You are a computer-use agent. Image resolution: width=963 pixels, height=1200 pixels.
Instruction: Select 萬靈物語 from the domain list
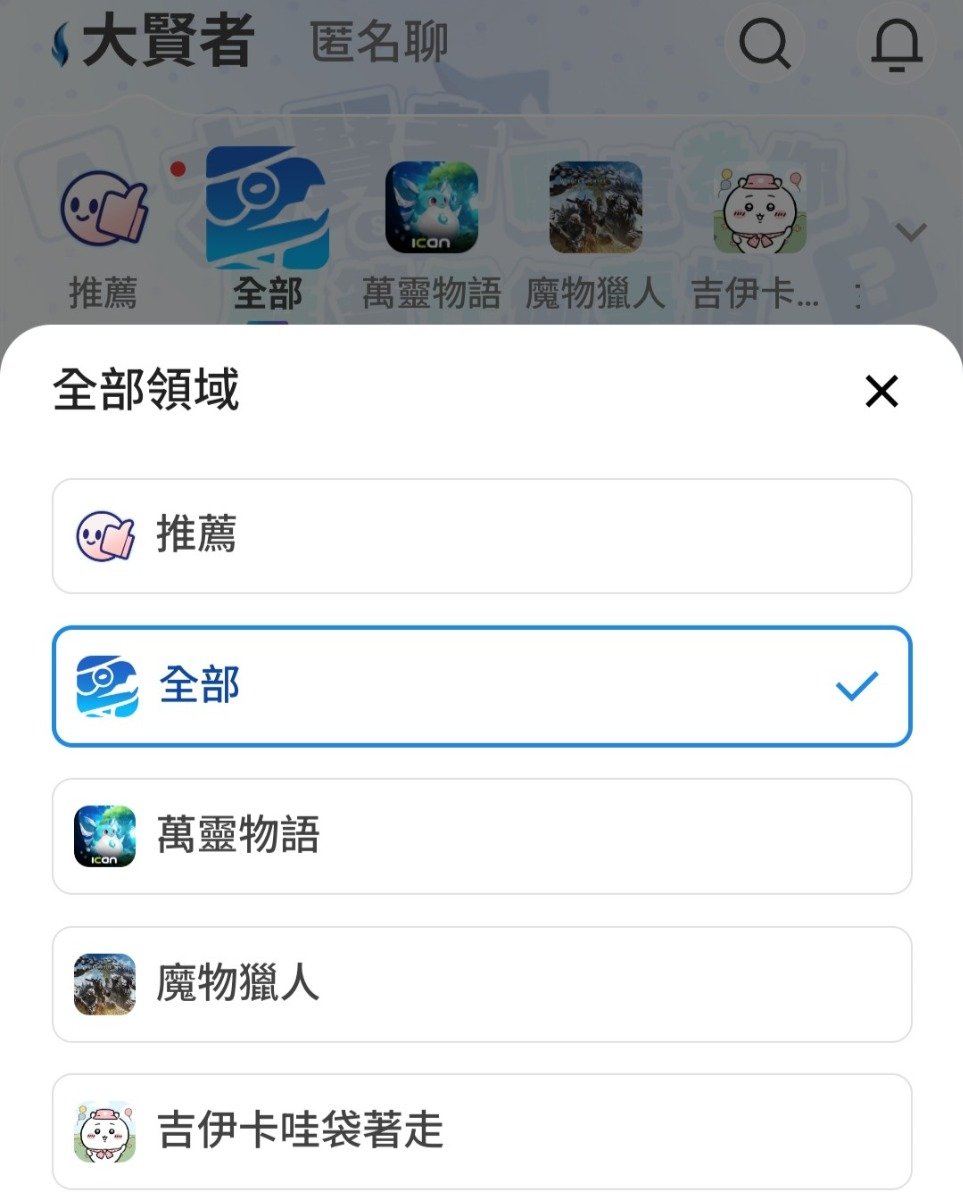coord(482,836)
